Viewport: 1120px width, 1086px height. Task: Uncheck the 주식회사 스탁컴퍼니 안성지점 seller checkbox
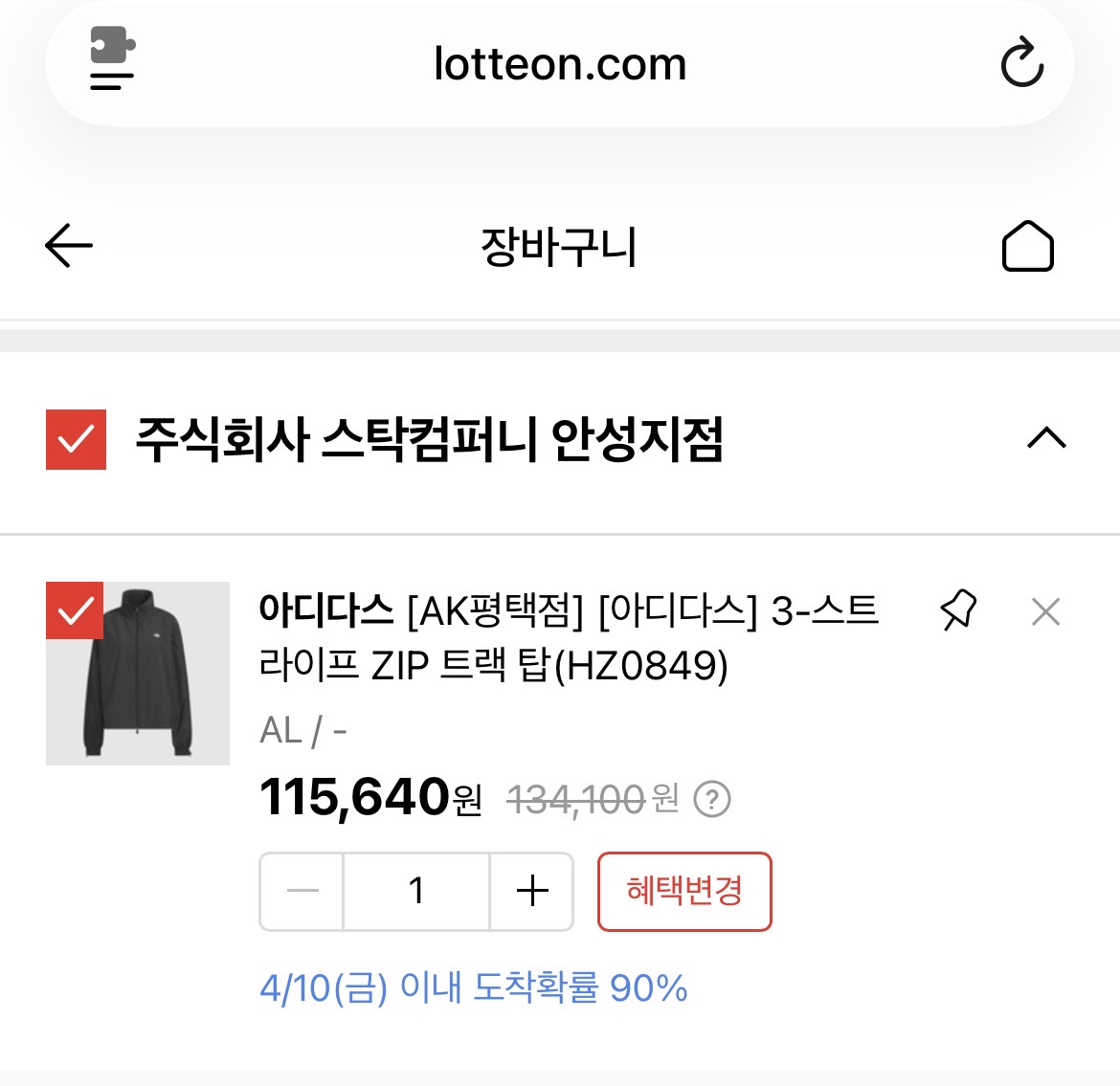coord(76,440)
